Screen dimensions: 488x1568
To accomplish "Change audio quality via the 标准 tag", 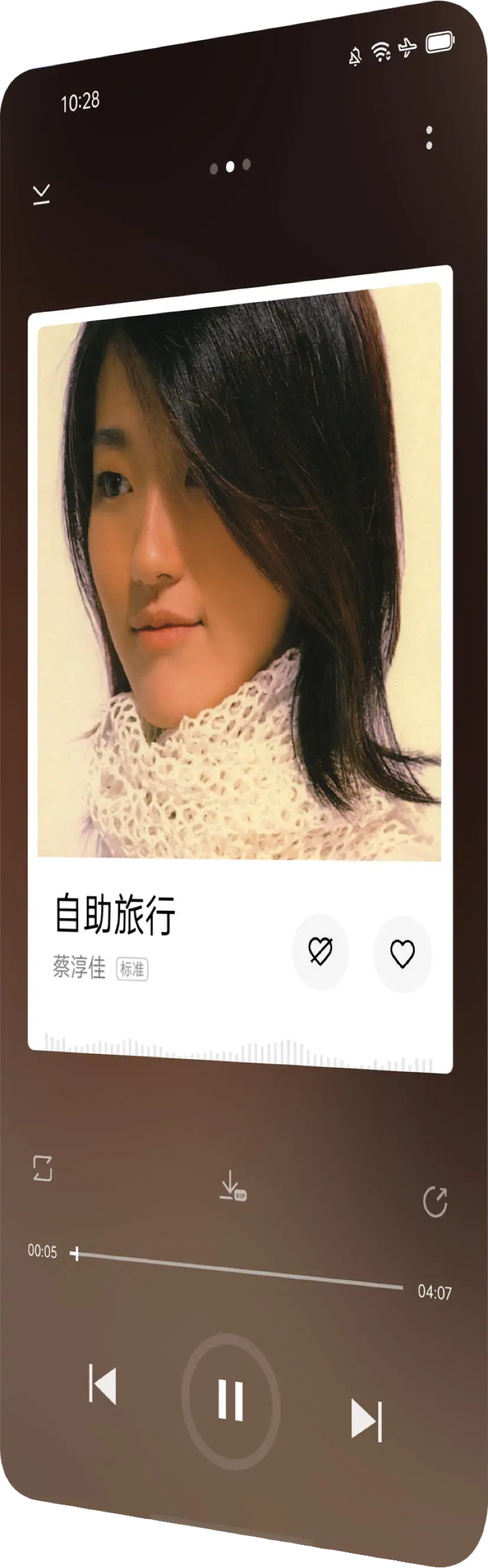I will [132, 969].
